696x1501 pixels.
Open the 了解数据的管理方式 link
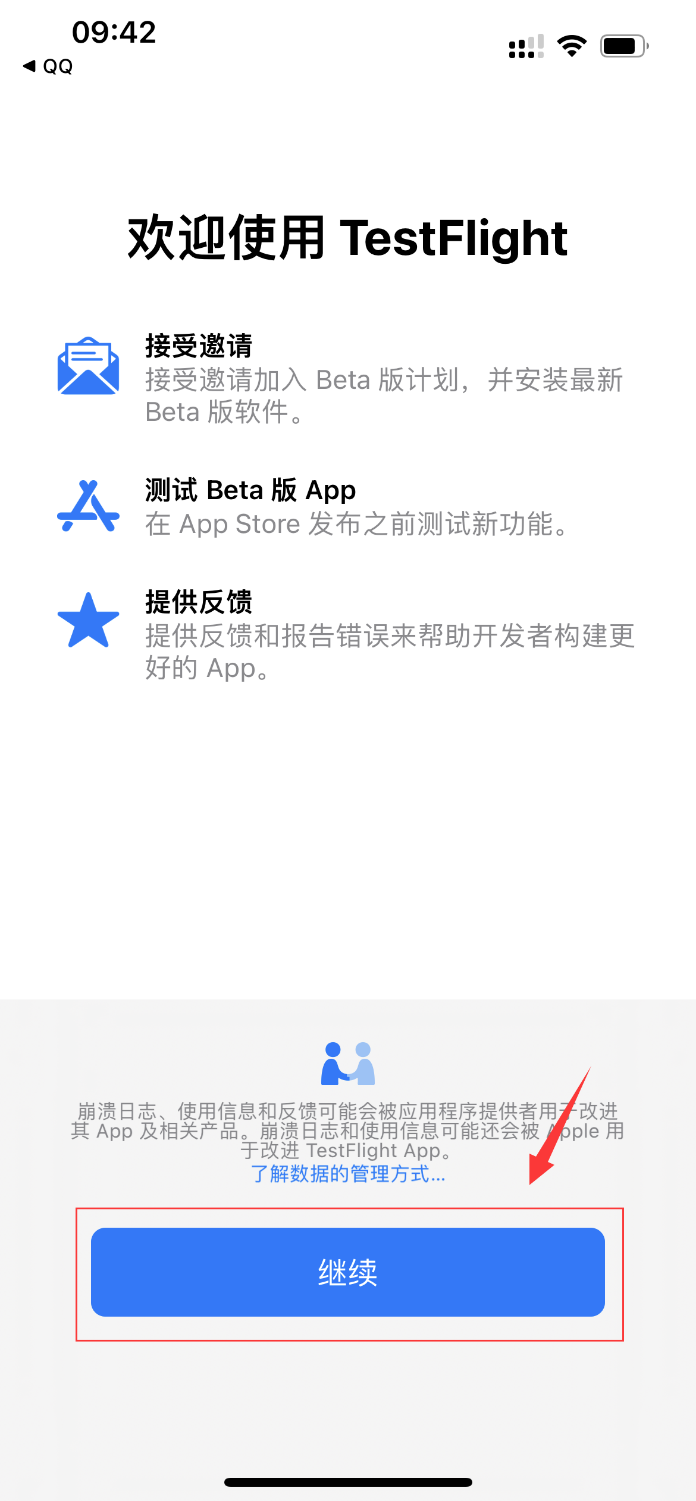click(x=348, y=1174)
